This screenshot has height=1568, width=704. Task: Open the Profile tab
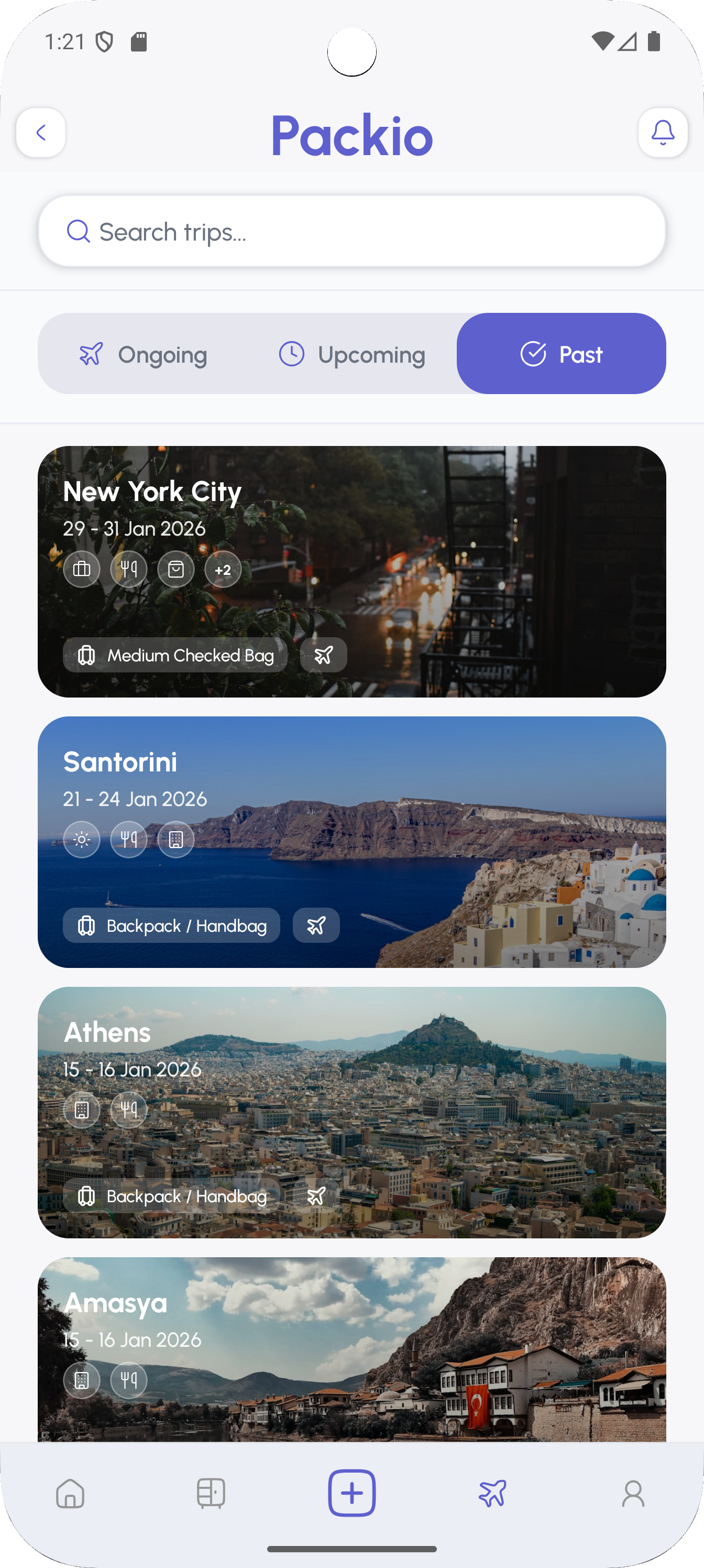[x=633, y=1493]
